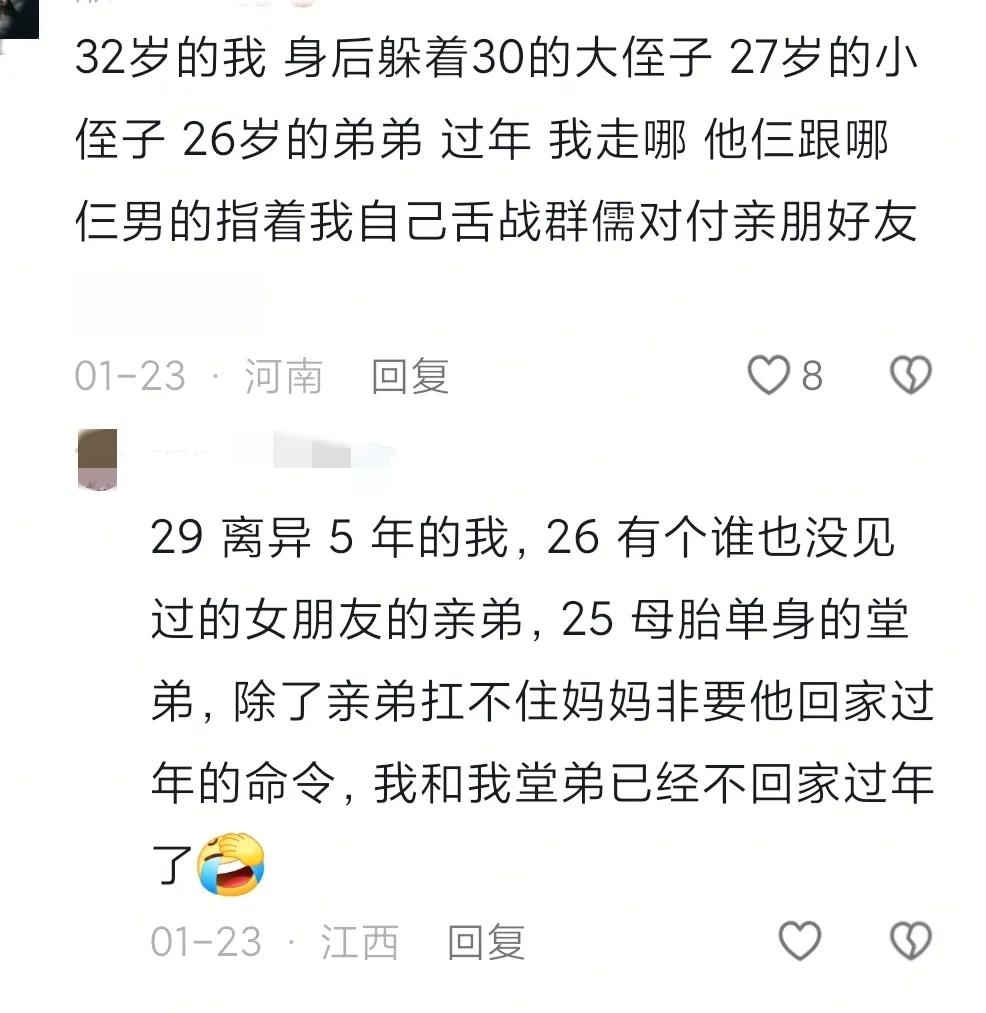This screenshot has width=986, height=1013.
Task: Reply to the 河南 comment
Action: click(x=410, y=377)
